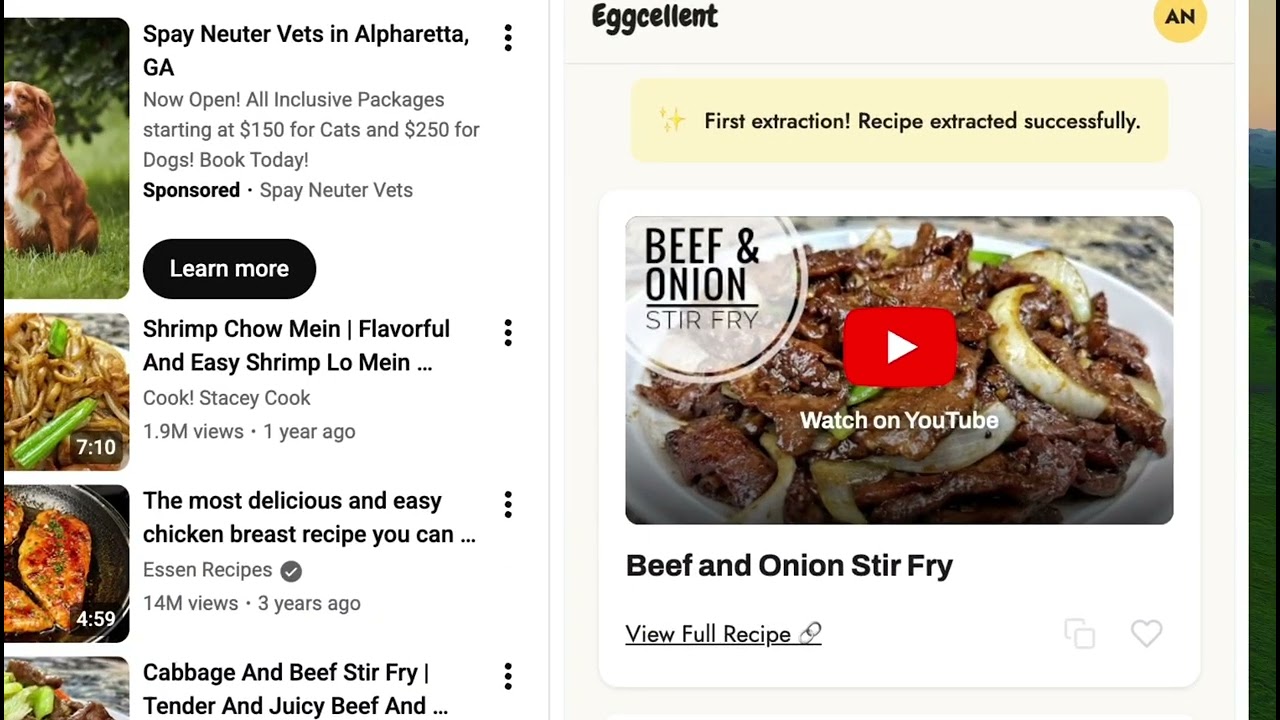Screen dimensions: 1280x720
Task: Open options for the chicken breast video
Action: click(508, 505)
